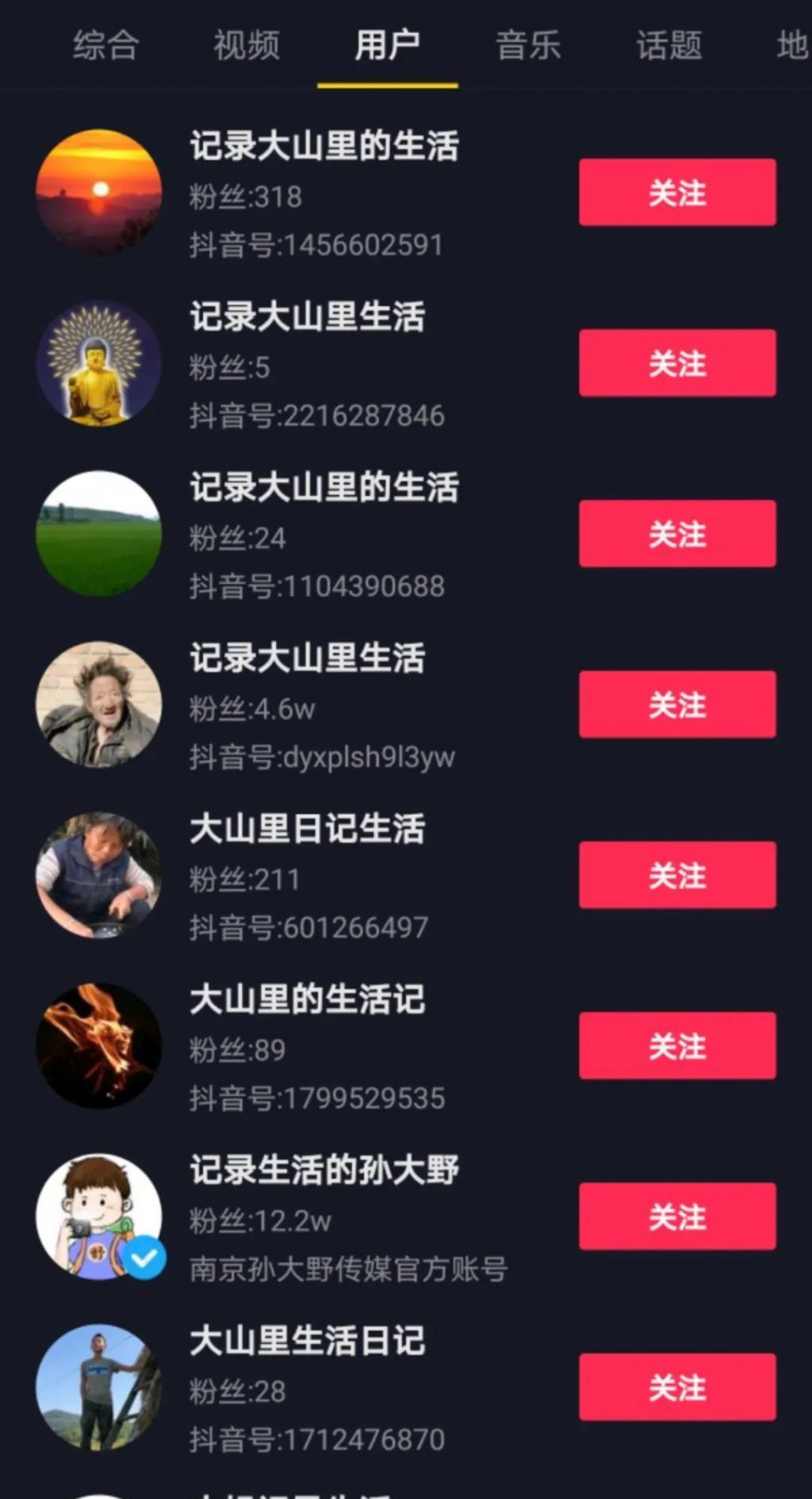This screenshot has width=812, height=1499.
Task: Follow 记录生活的孙大野
Action: click(676, 1216)
